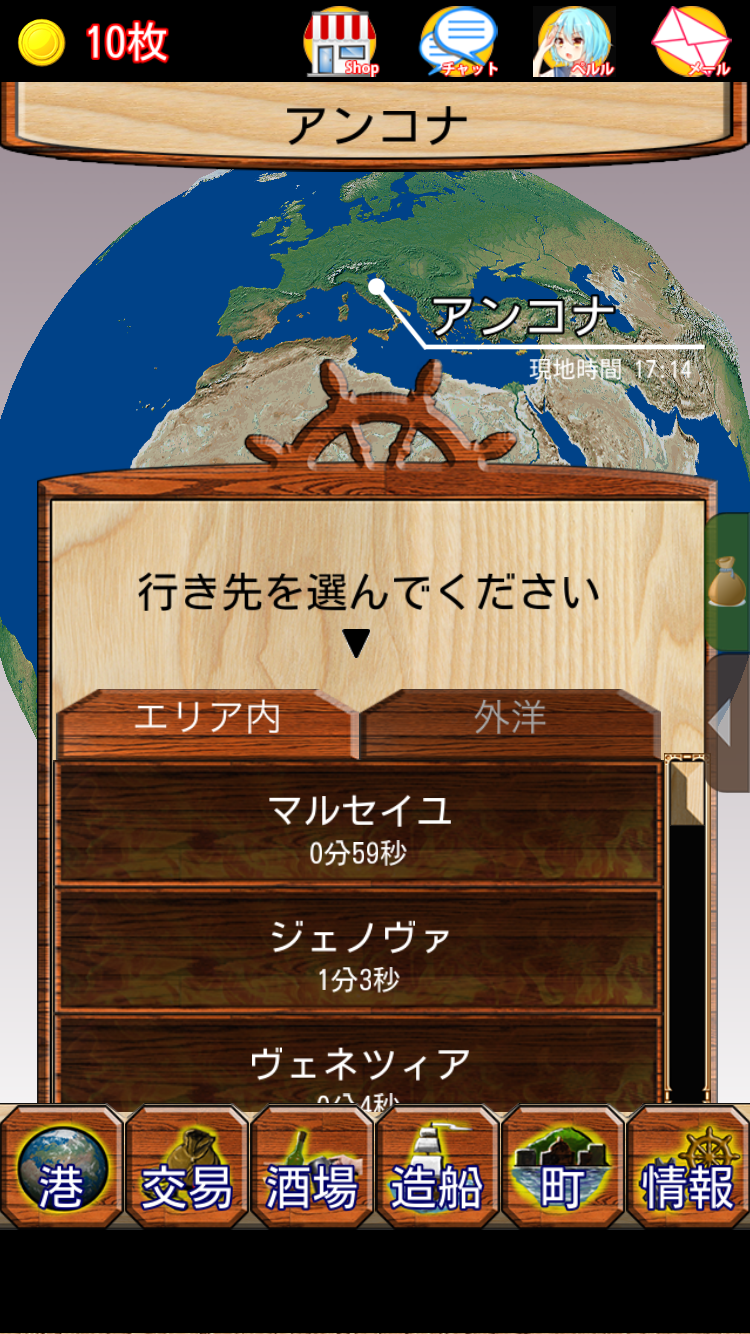Open the 酒場 tavern section
This screenshot has width=750, height=1334.
312,1167
